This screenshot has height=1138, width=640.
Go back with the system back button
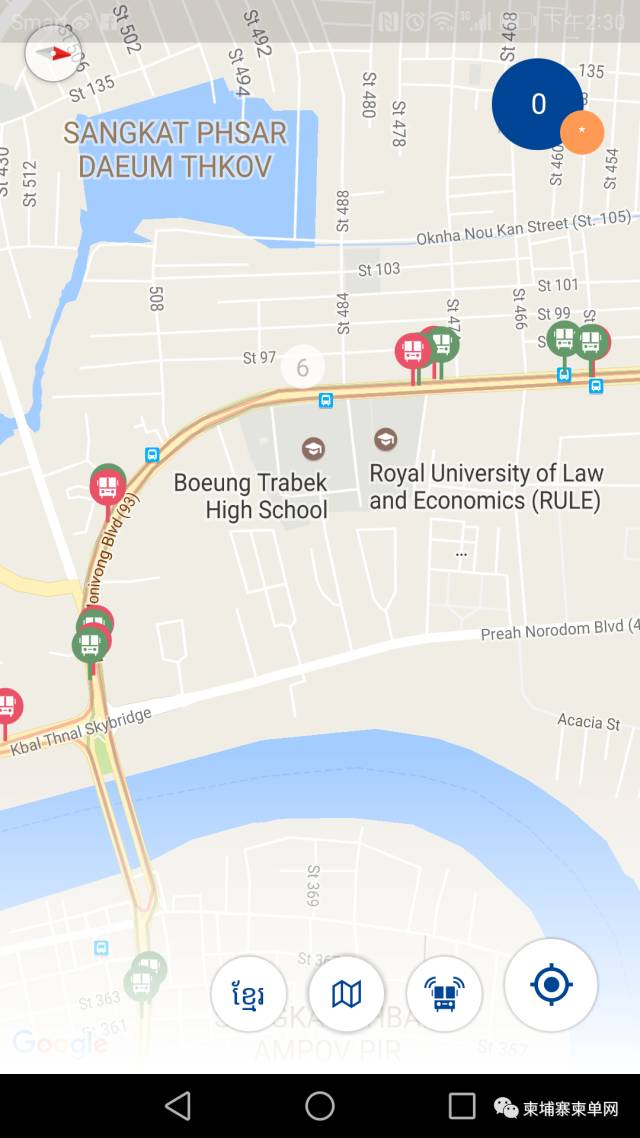(178, 1105)
